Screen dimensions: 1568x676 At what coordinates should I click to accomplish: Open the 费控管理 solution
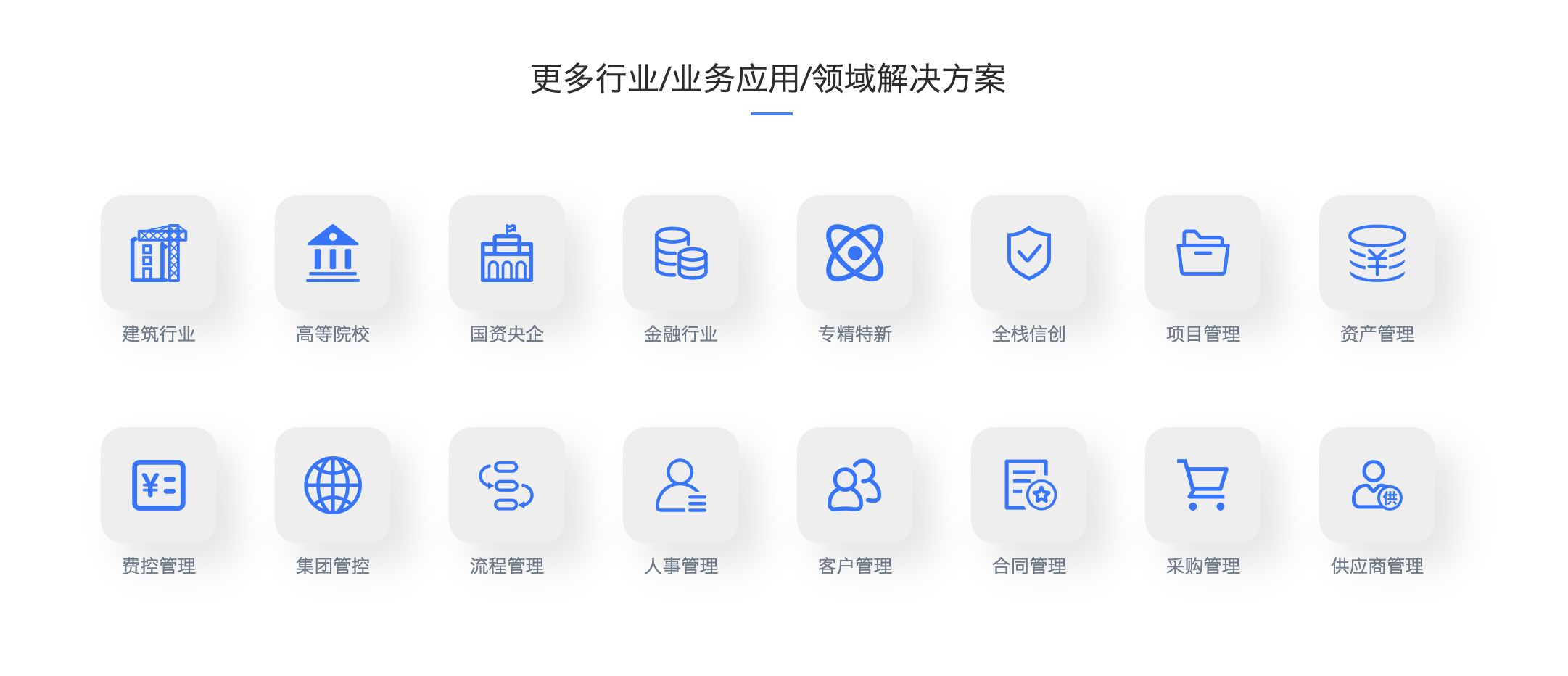click(159, 485)
